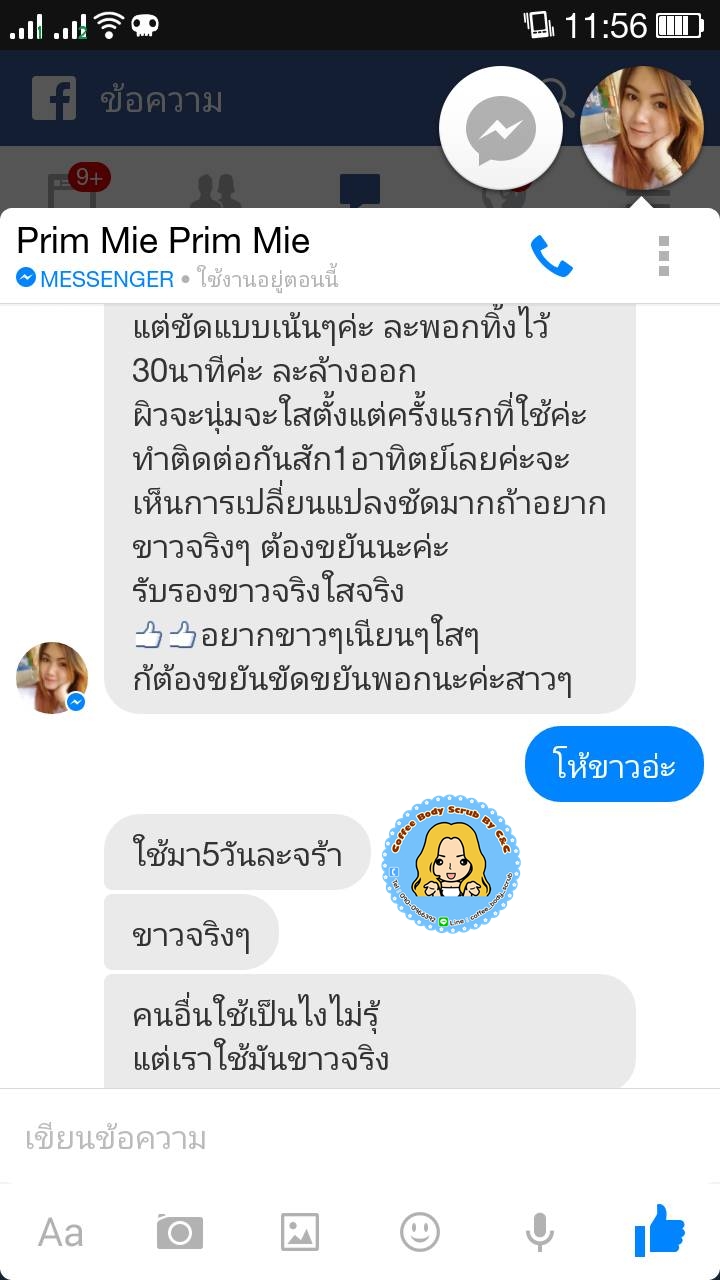Open the emoji and sticker picker
Image resolution: width=720 pixels, height=1280 pixels.
click(420, 1232)
